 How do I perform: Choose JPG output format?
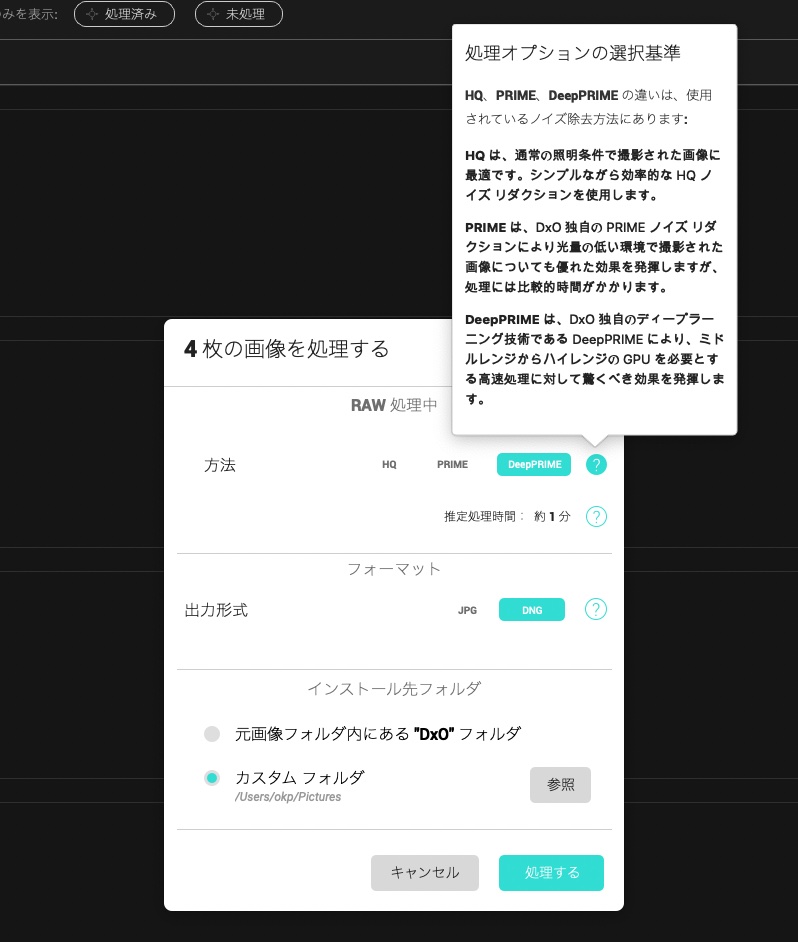coord(467,610)
